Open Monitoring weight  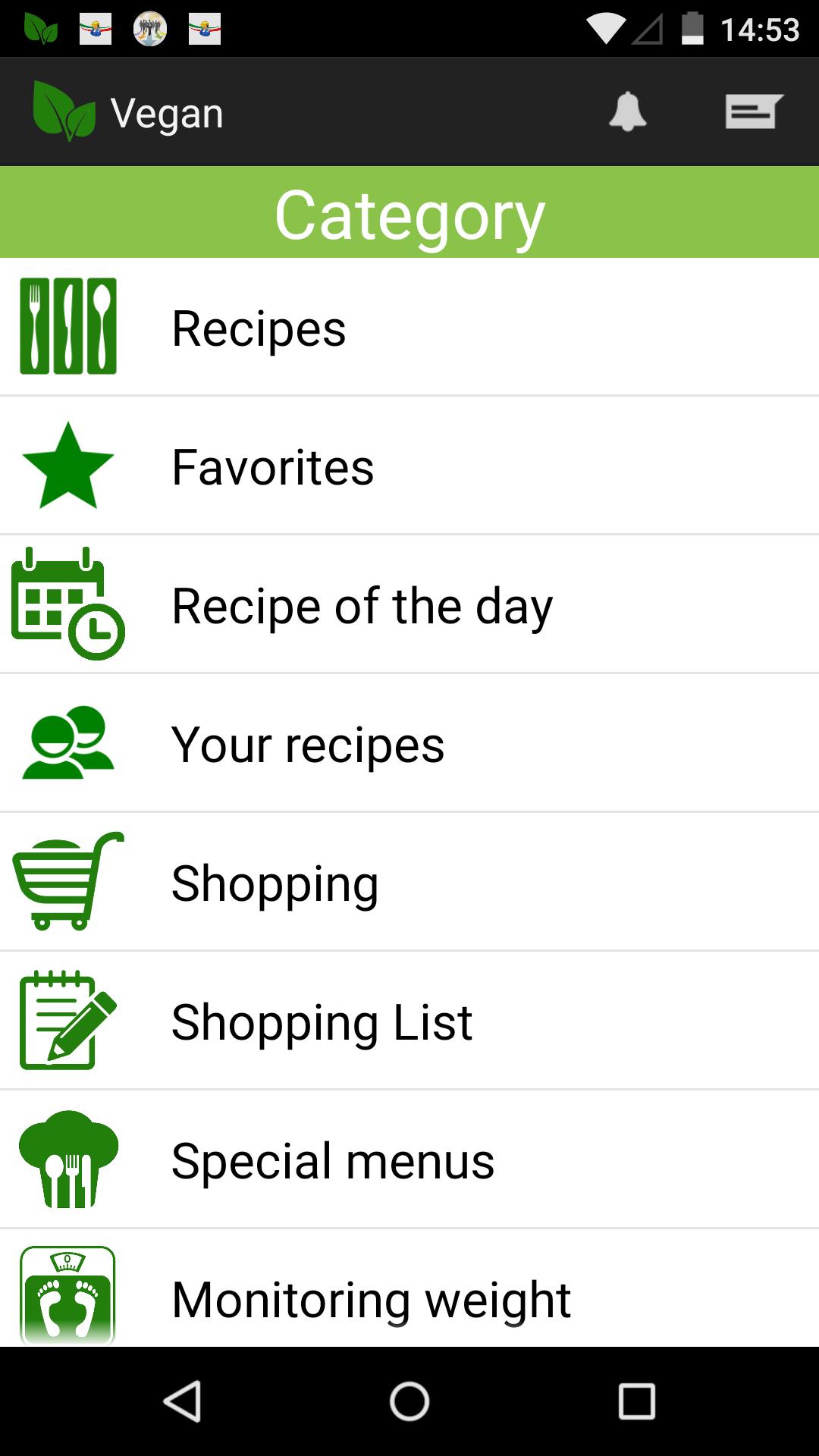click(409, 1297)
